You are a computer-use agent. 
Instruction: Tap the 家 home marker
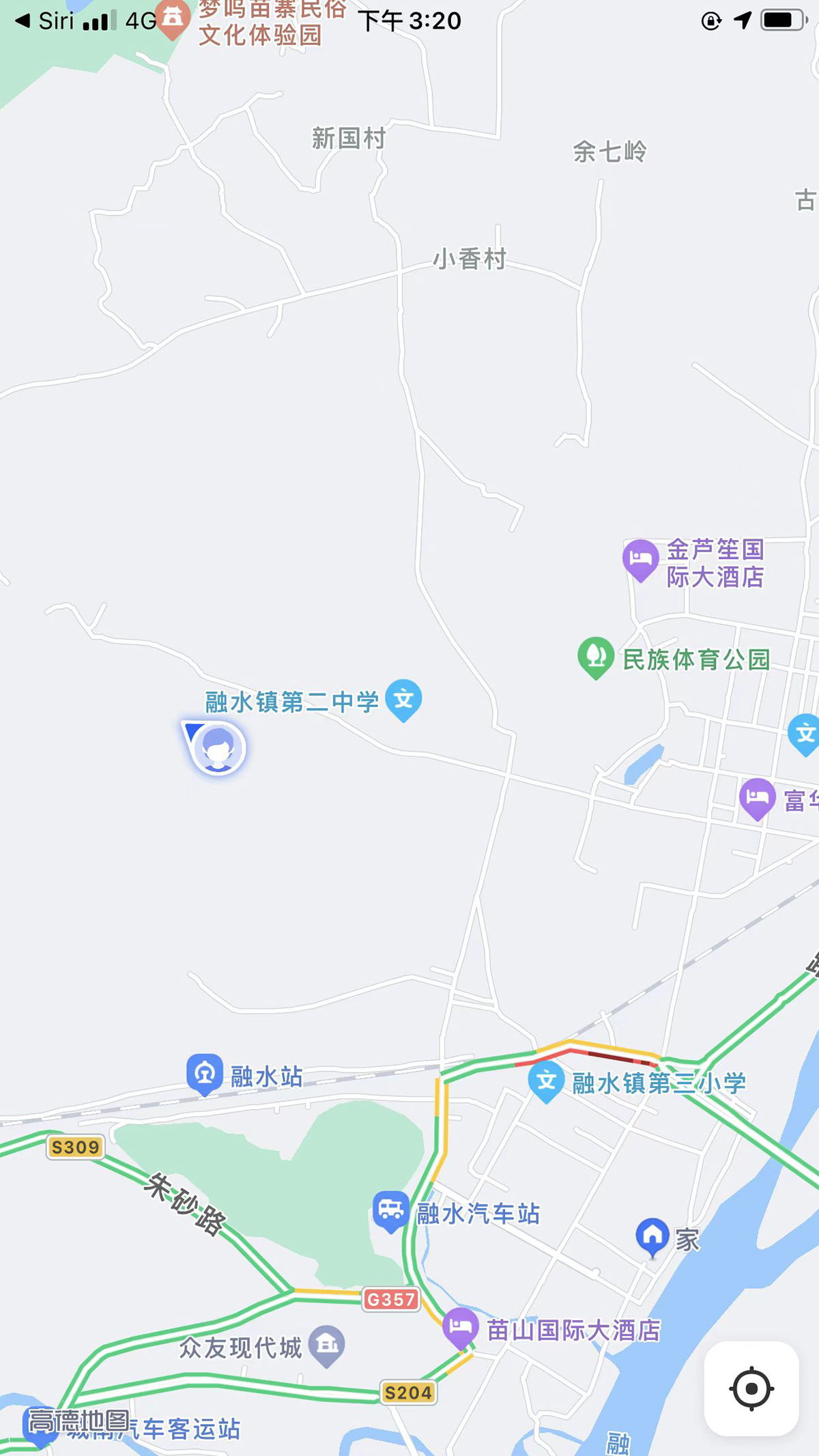(652, 1236)
